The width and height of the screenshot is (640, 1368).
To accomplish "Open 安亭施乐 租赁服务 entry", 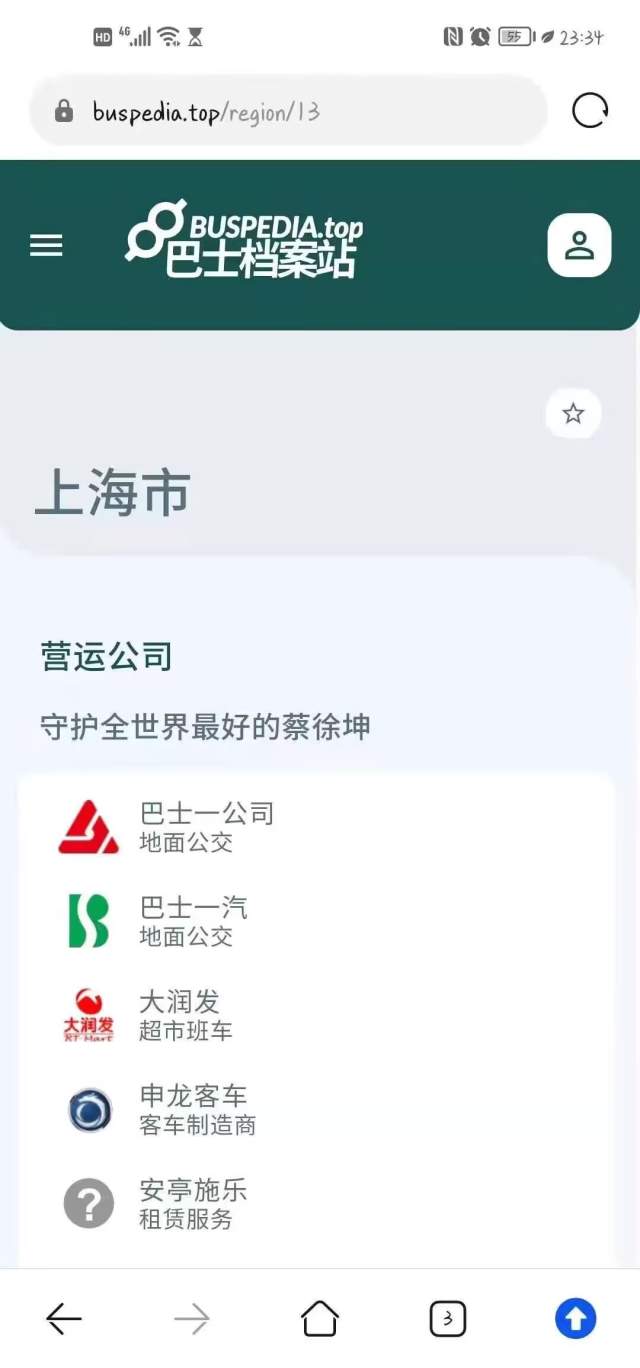I will click(192, 1203).
